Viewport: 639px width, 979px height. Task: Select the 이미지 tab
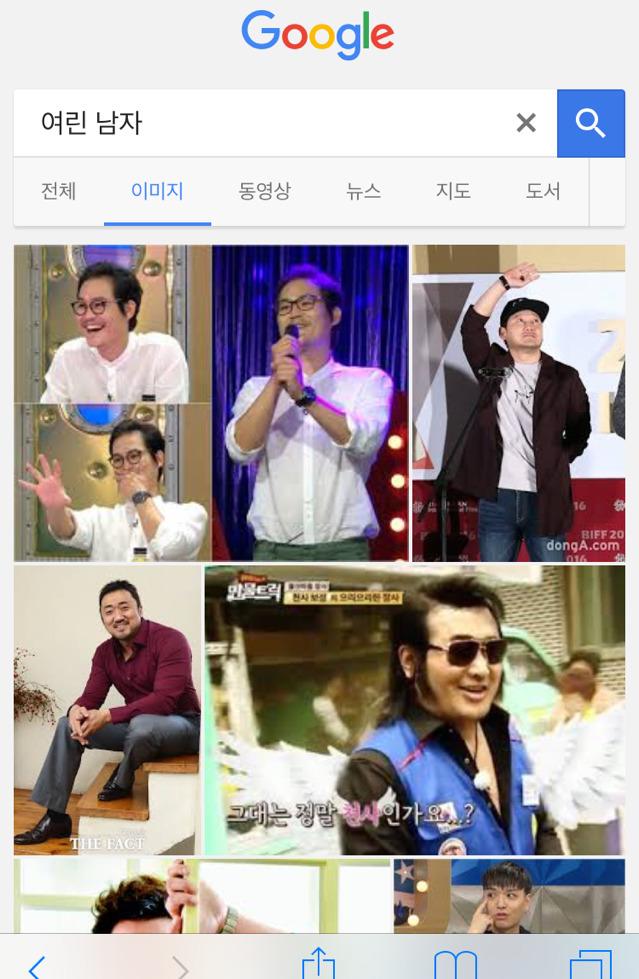(157, 191)
